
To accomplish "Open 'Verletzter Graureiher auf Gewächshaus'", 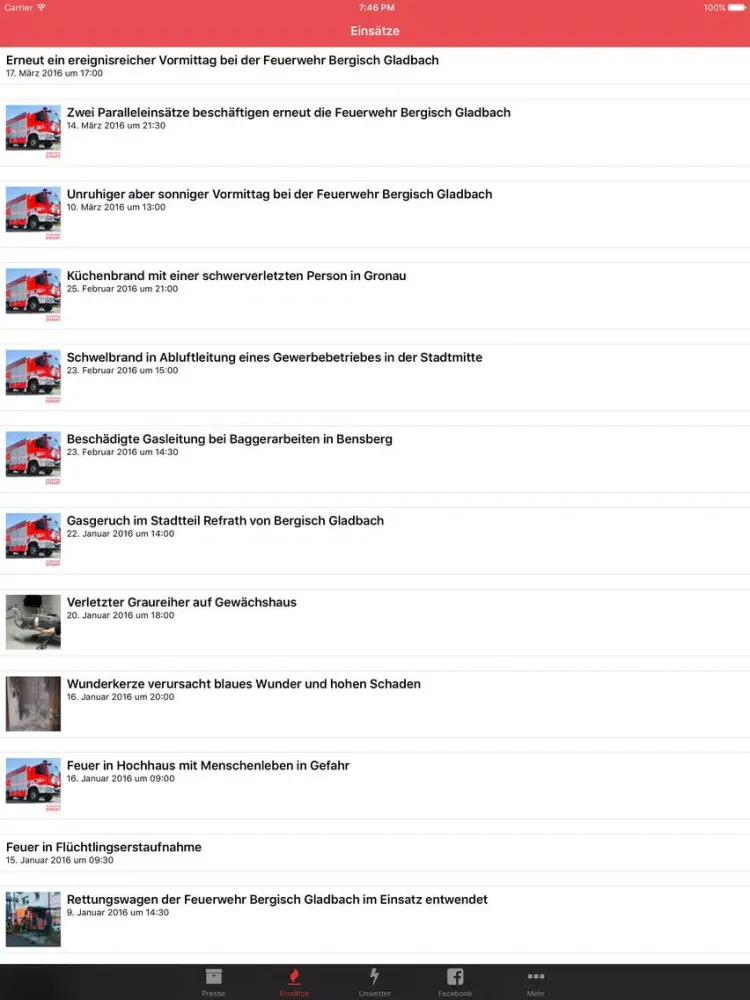I will (x=181, y=603).
